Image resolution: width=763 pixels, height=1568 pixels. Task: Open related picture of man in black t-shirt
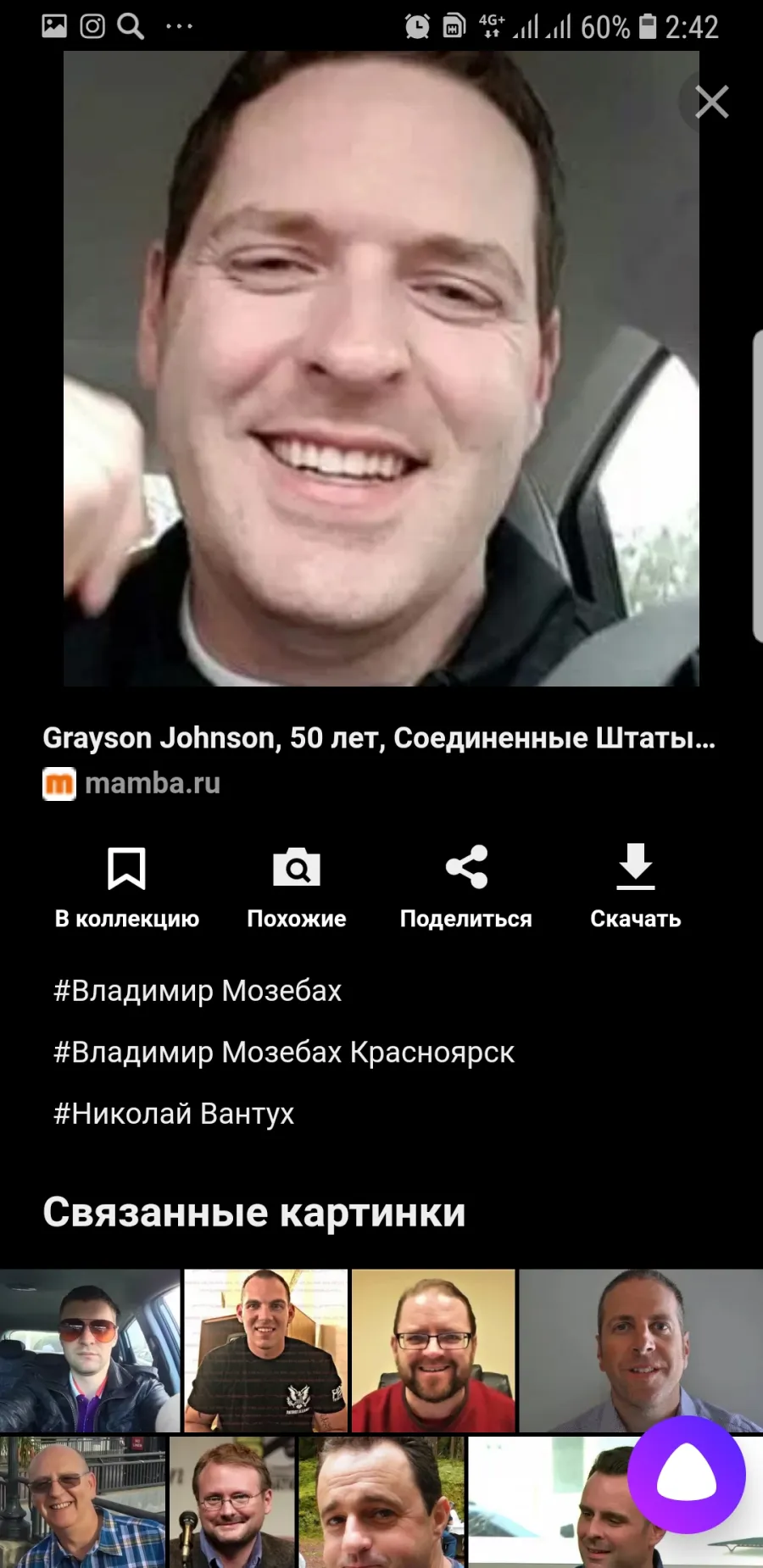(x=266, y=1350)
